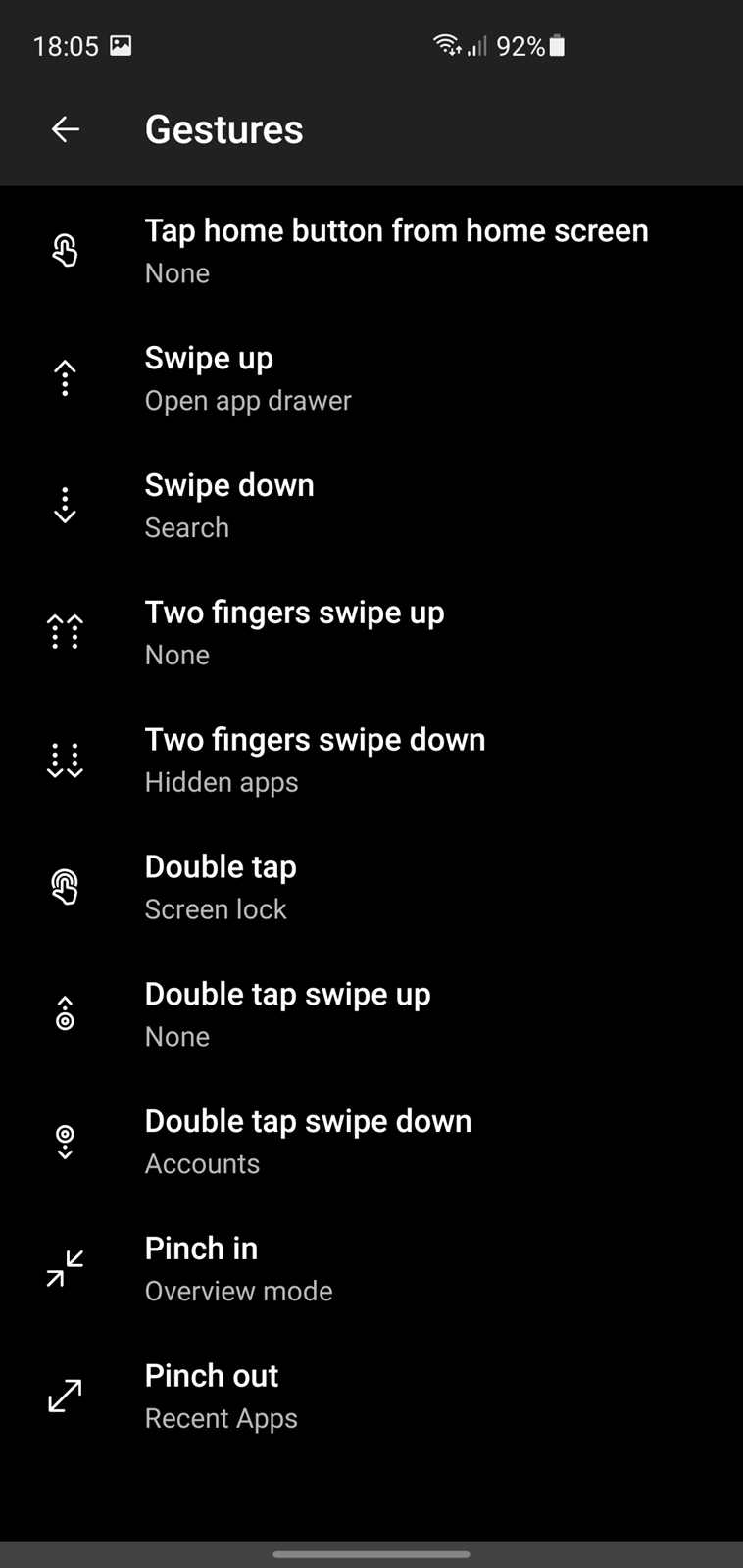
Task: Open Tap home button from home screen setting
Action: 371,251
